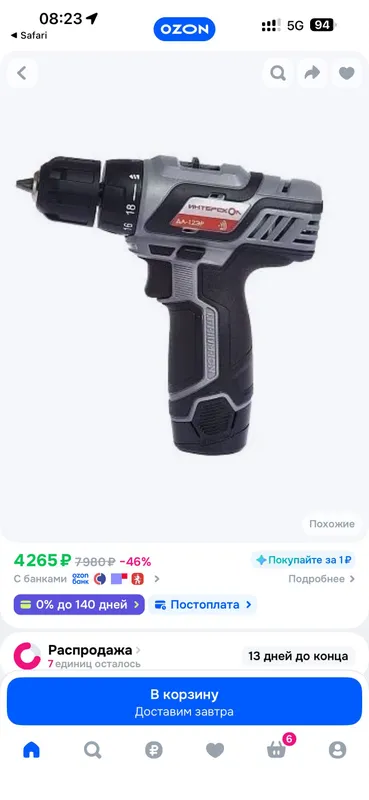
Task: Share this product
Action: pos(312,73)
